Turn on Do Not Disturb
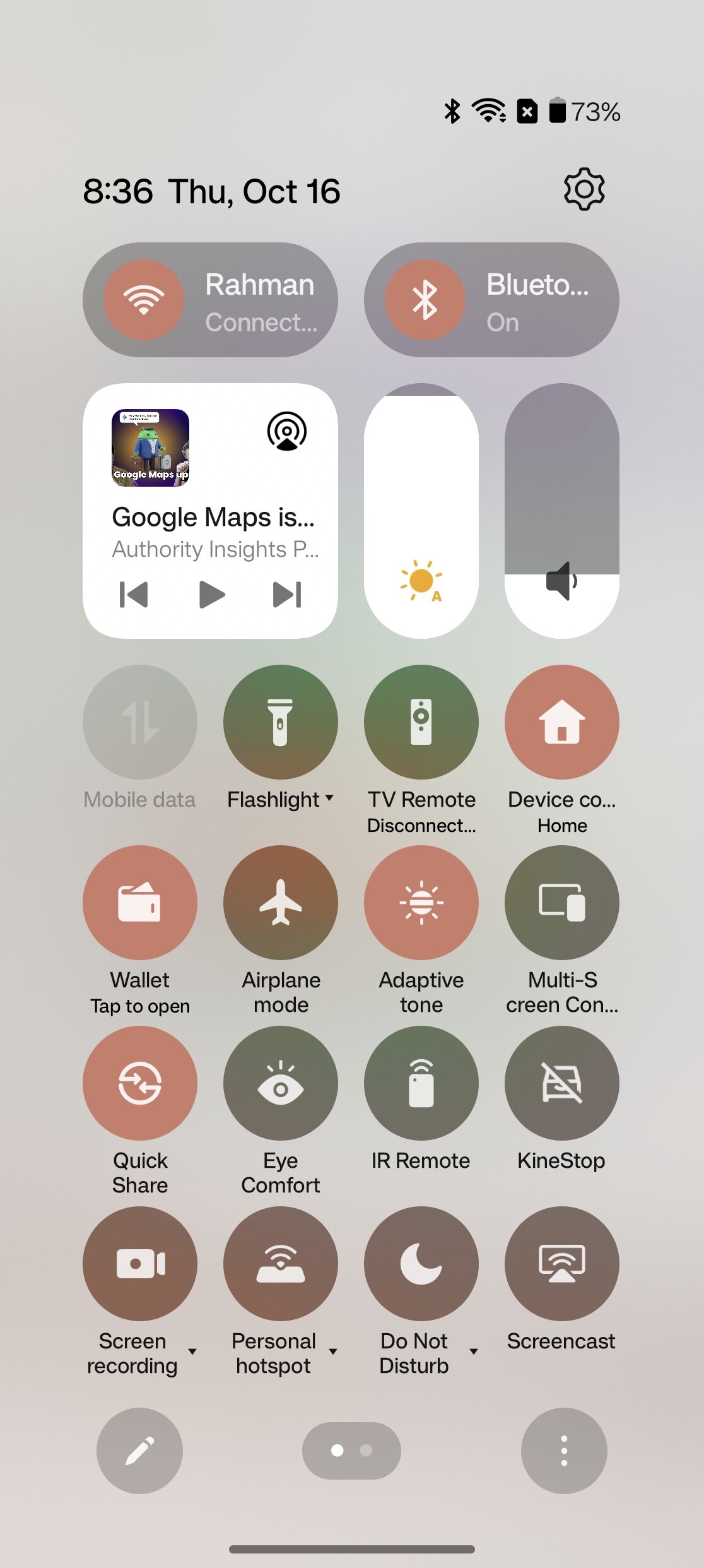The width and height of the screenshot is (704, 1568). 421,1263
